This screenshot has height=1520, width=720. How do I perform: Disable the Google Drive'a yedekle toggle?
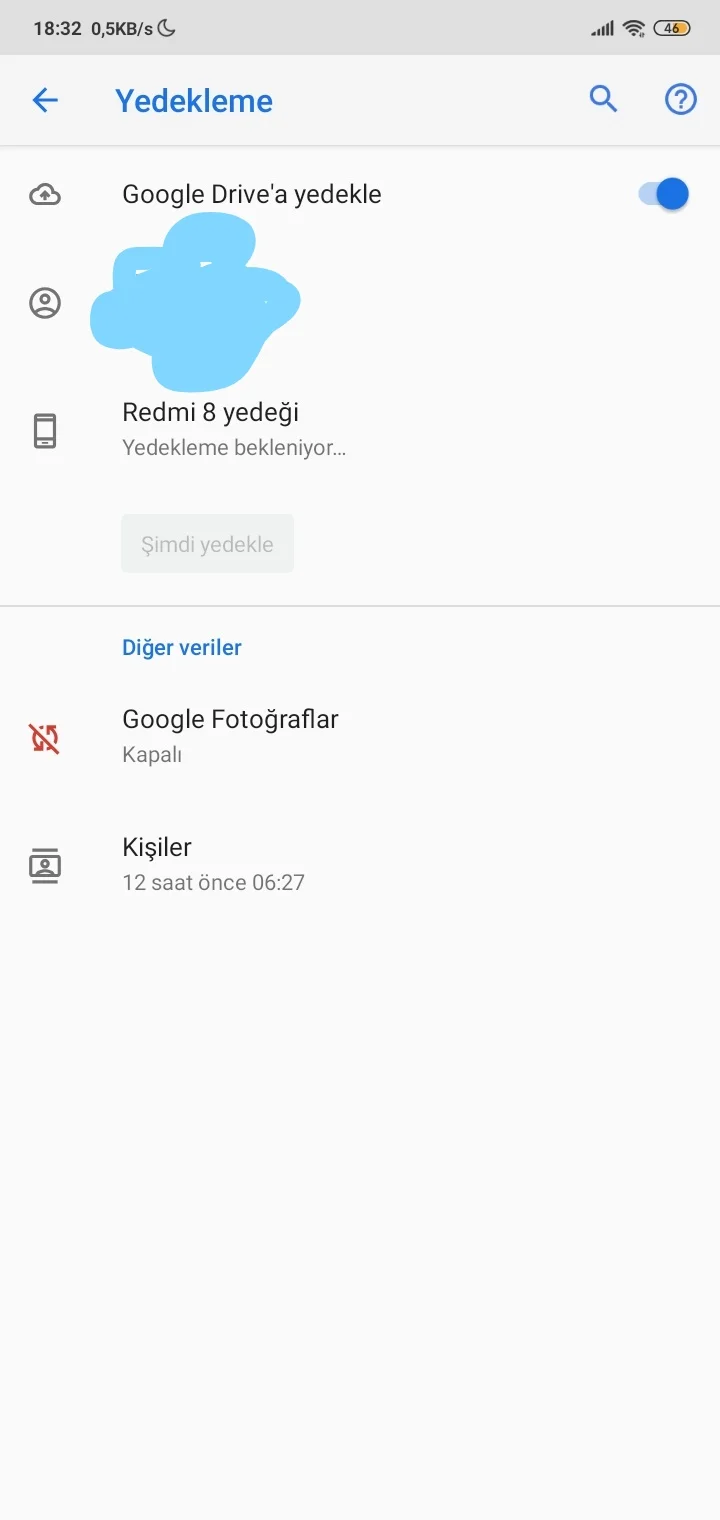[662, 194]
